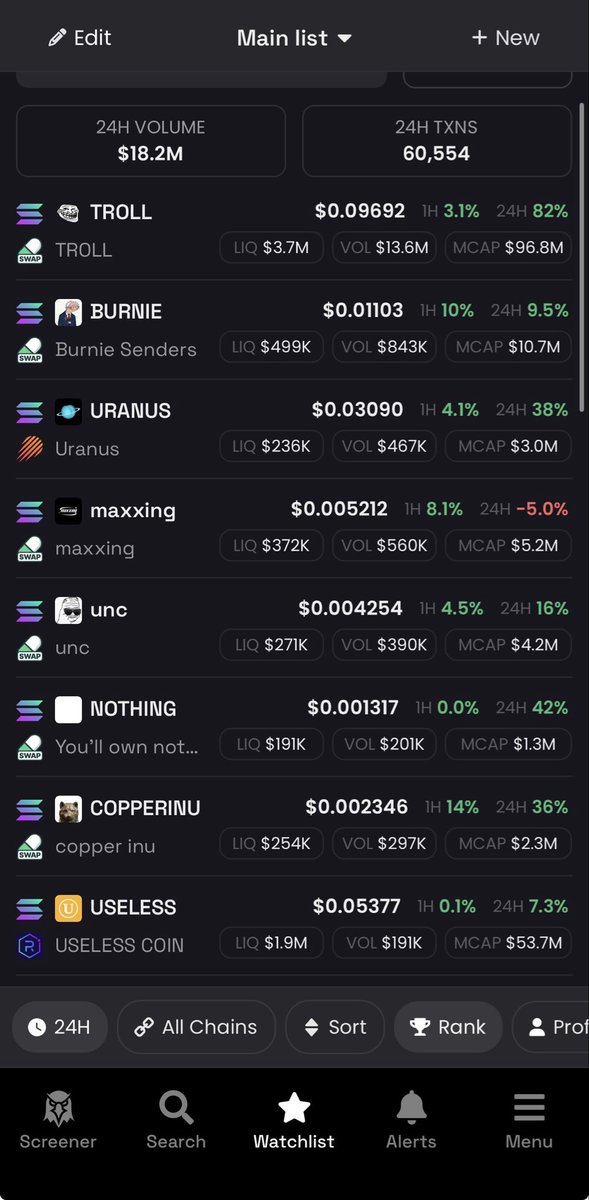Open the URANUS token row

tap(294, 429)
